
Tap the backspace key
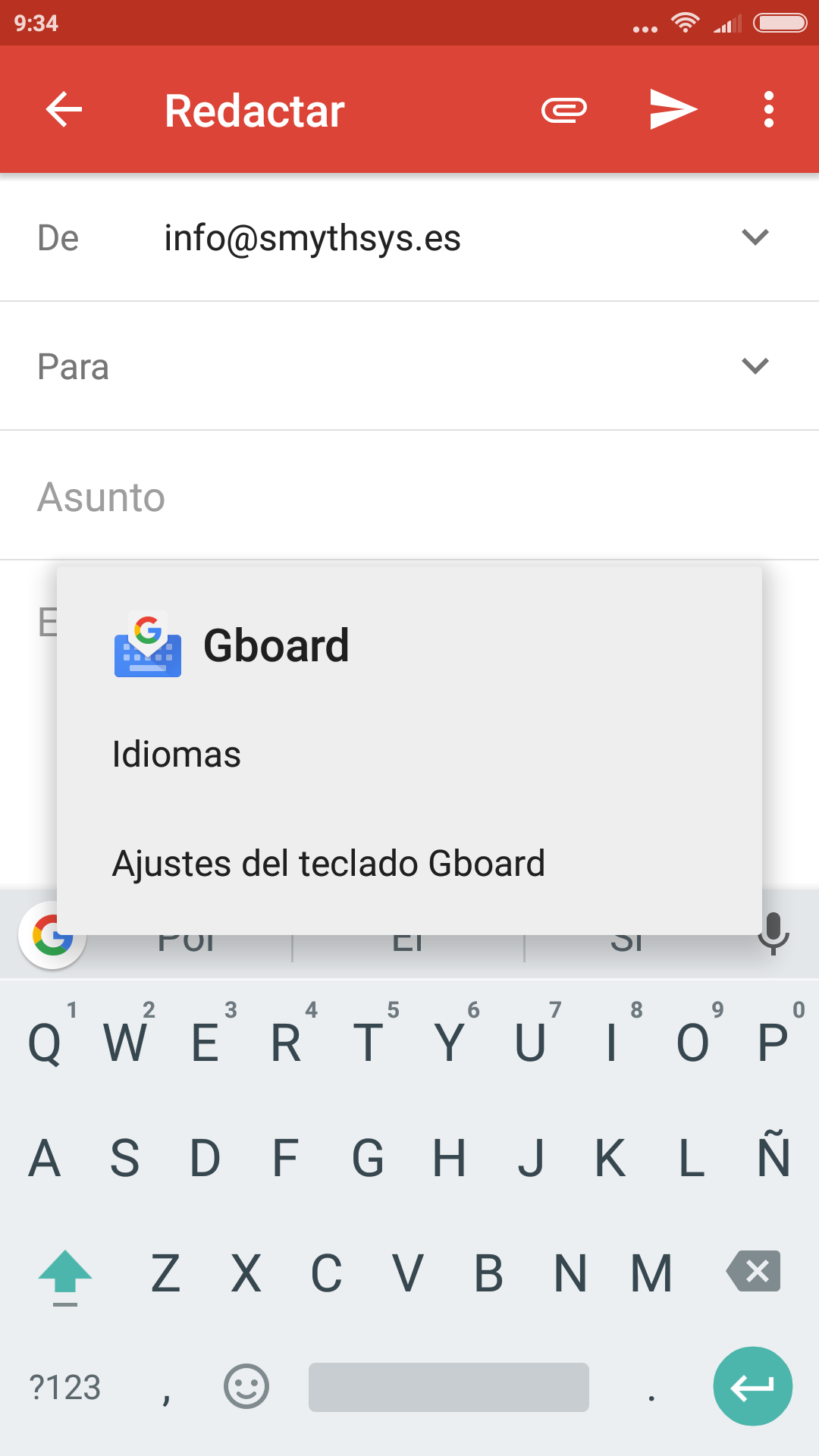(754, 1272)
